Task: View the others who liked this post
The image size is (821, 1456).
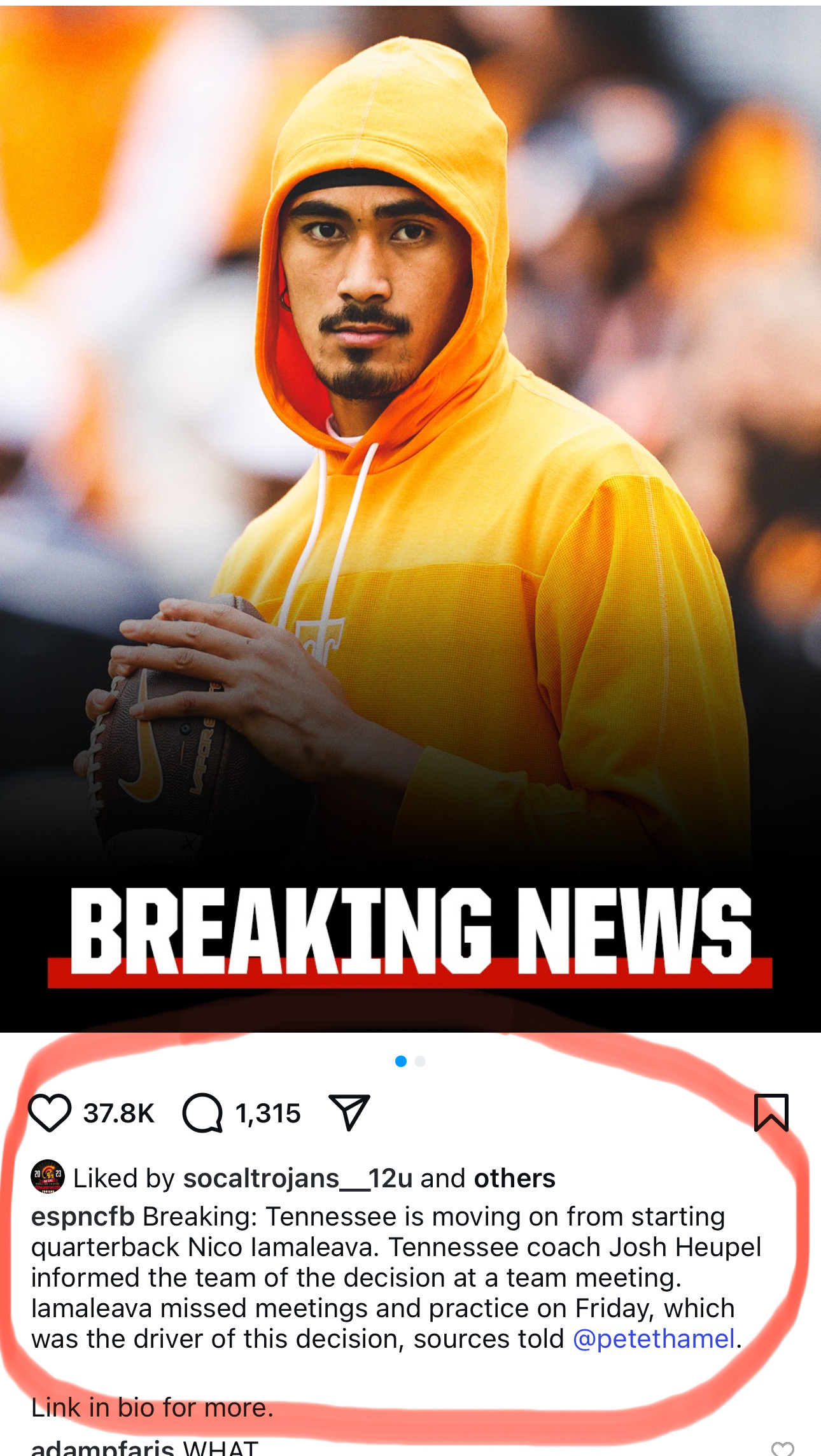Action: [514, 1178]
